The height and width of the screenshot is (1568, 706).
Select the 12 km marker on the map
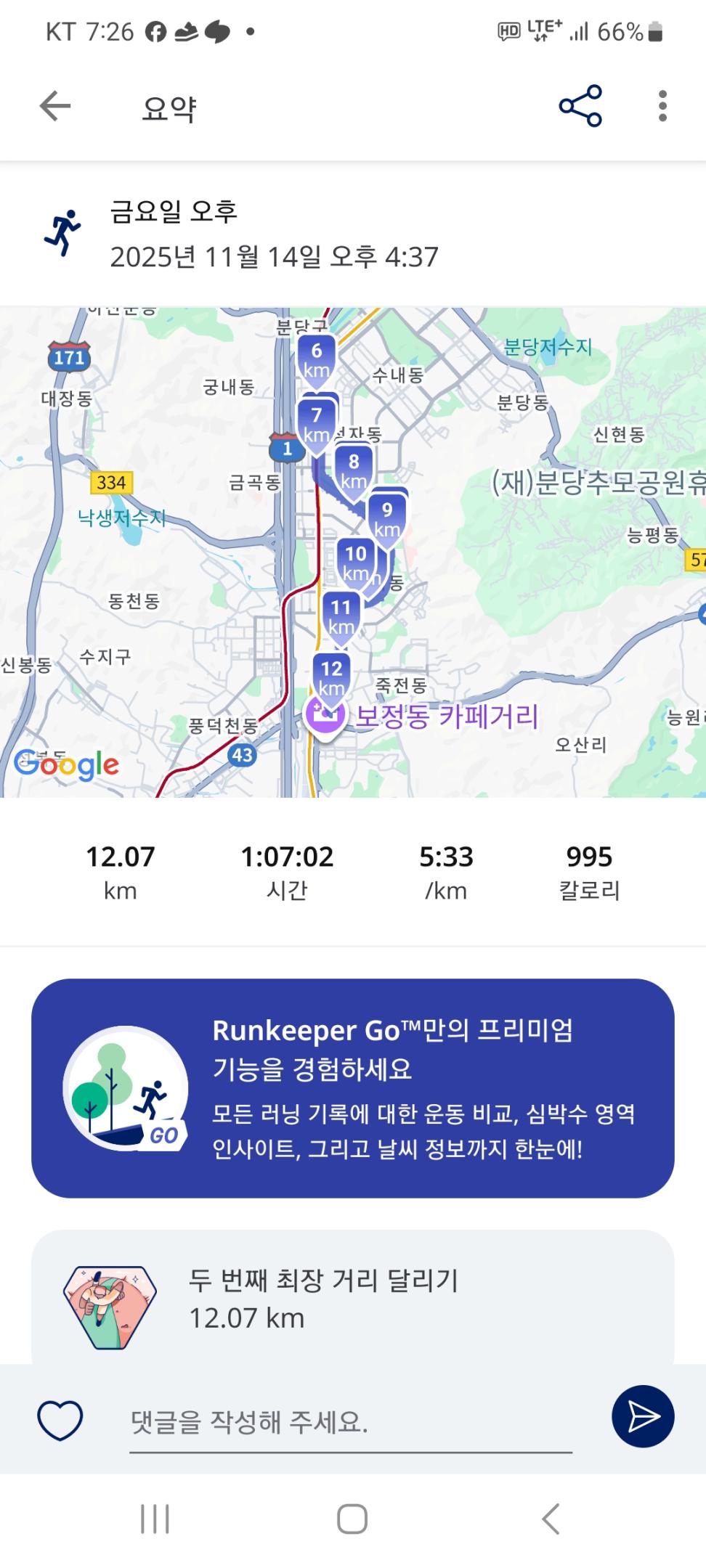pos(332,671)
